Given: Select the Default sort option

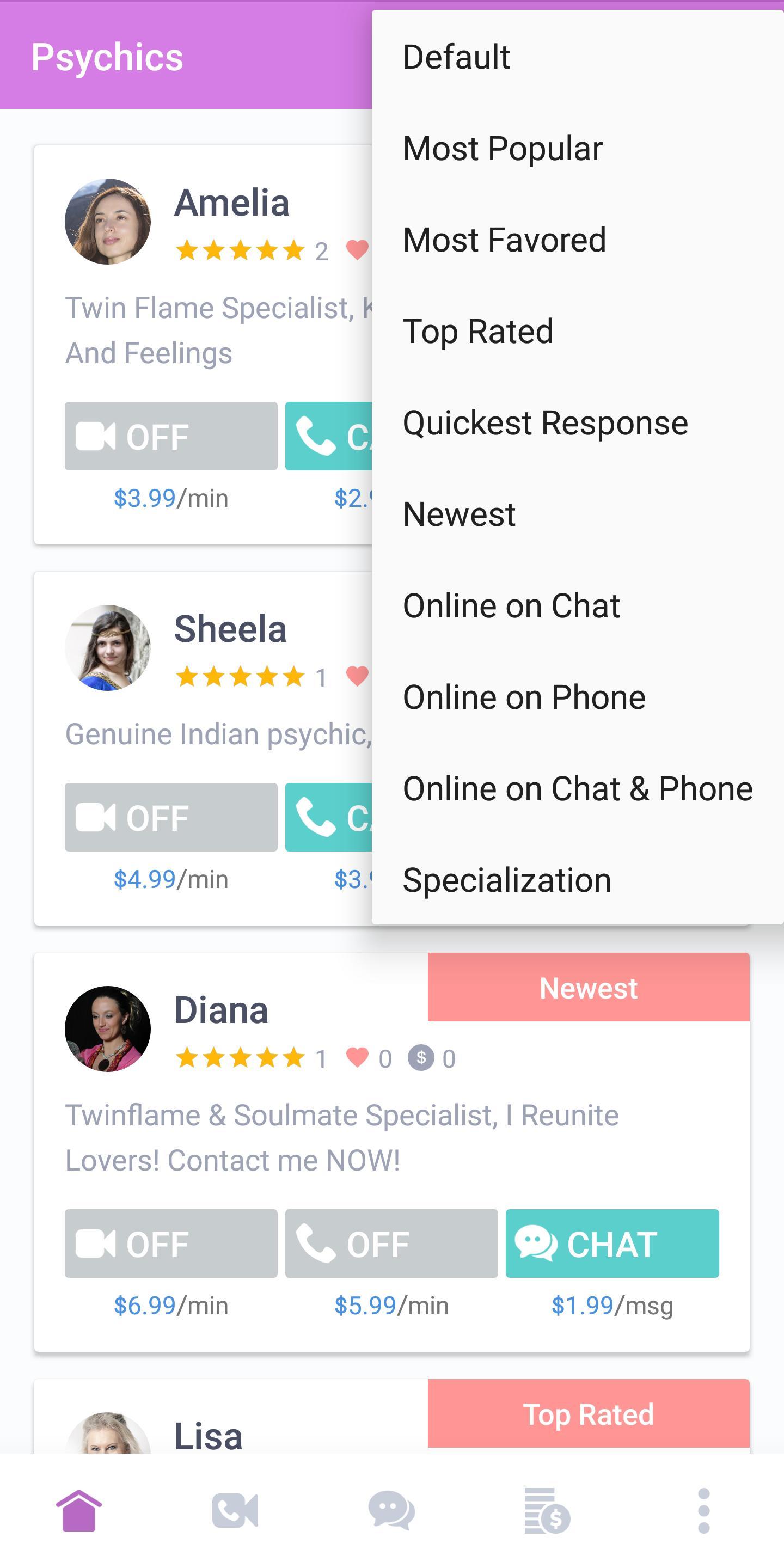Looking at the screenshot, I should tap(578, 57).
